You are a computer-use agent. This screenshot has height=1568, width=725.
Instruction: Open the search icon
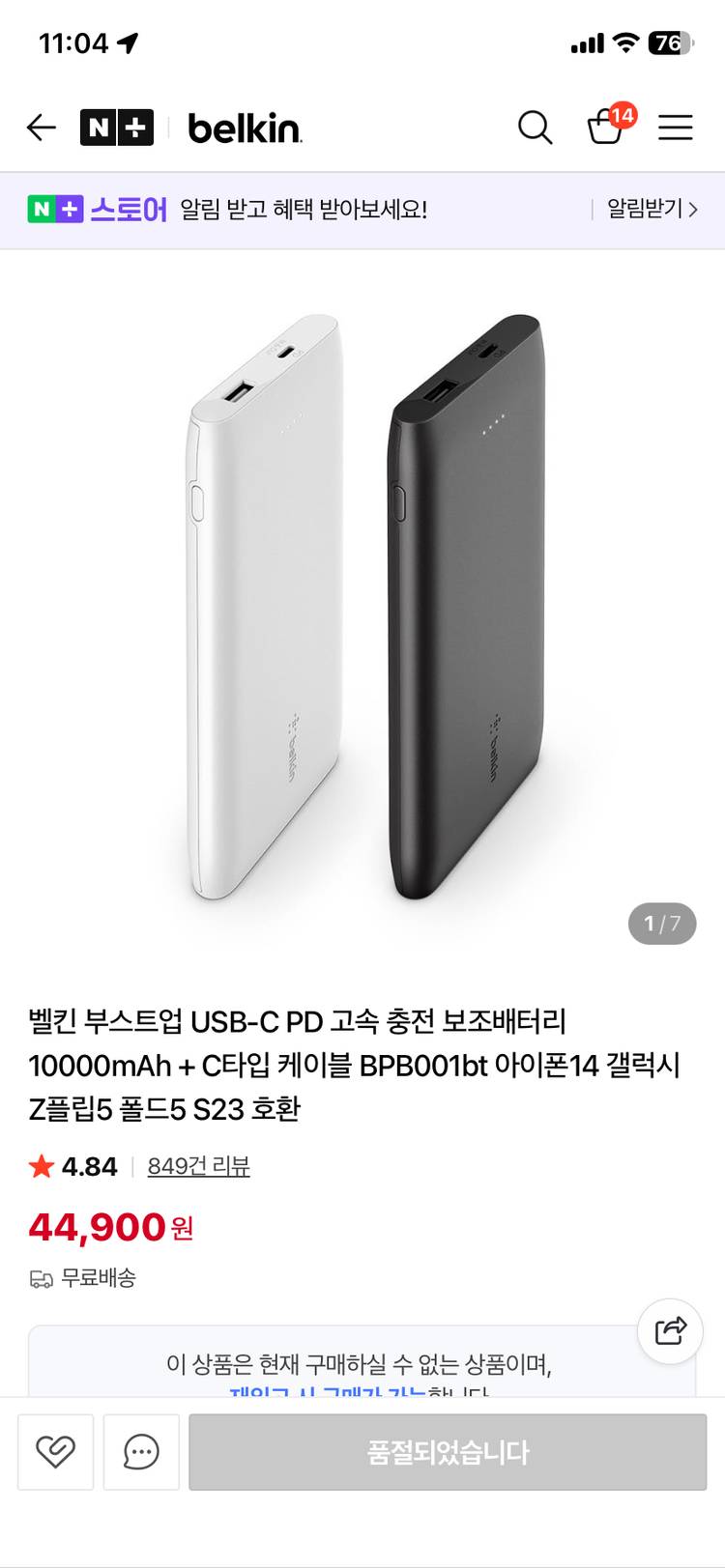point(535,127)
